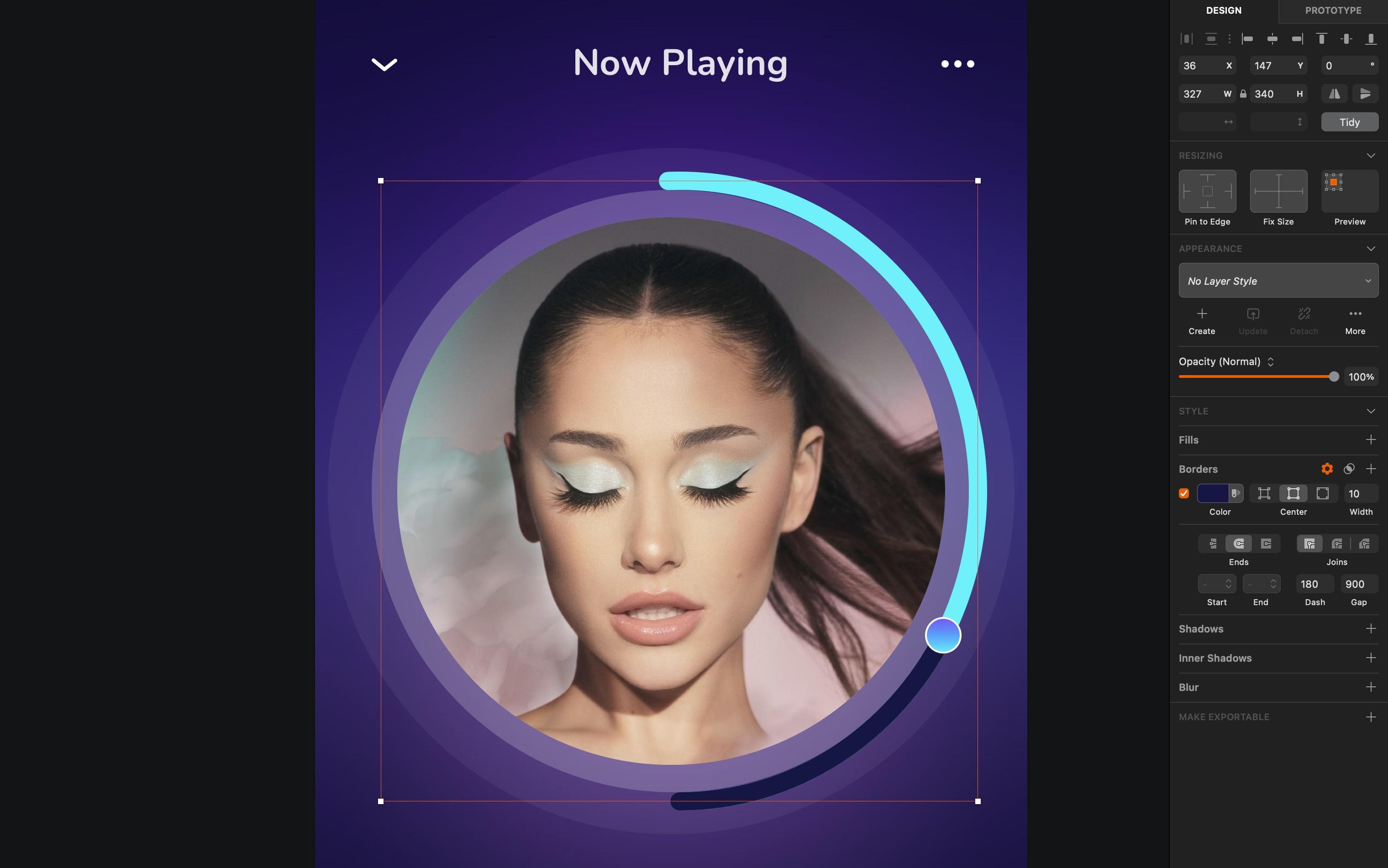The height and width of the screenshot is (868, 1388).
Task: Add a new shadow
Action: (1370, 628)
